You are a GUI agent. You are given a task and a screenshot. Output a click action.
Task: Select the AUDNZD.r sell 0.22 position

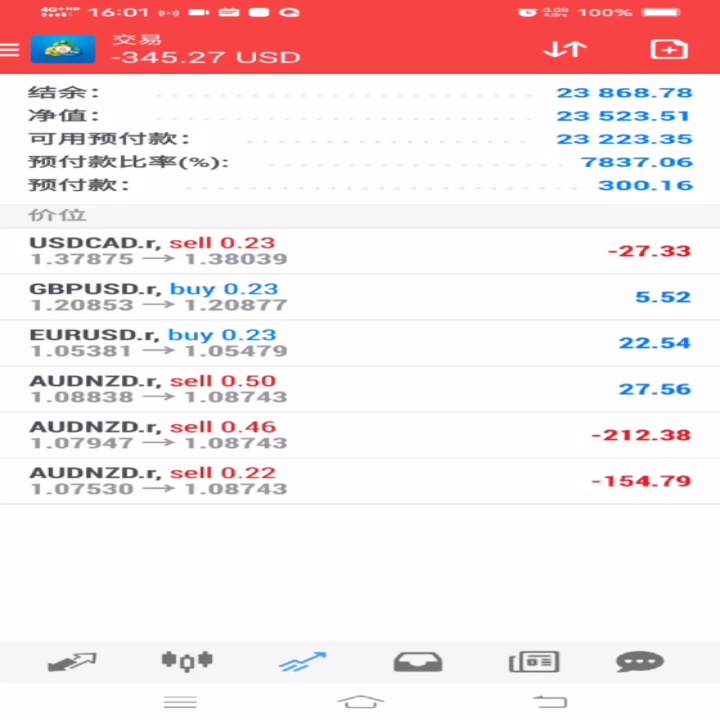tap(360, 481)
